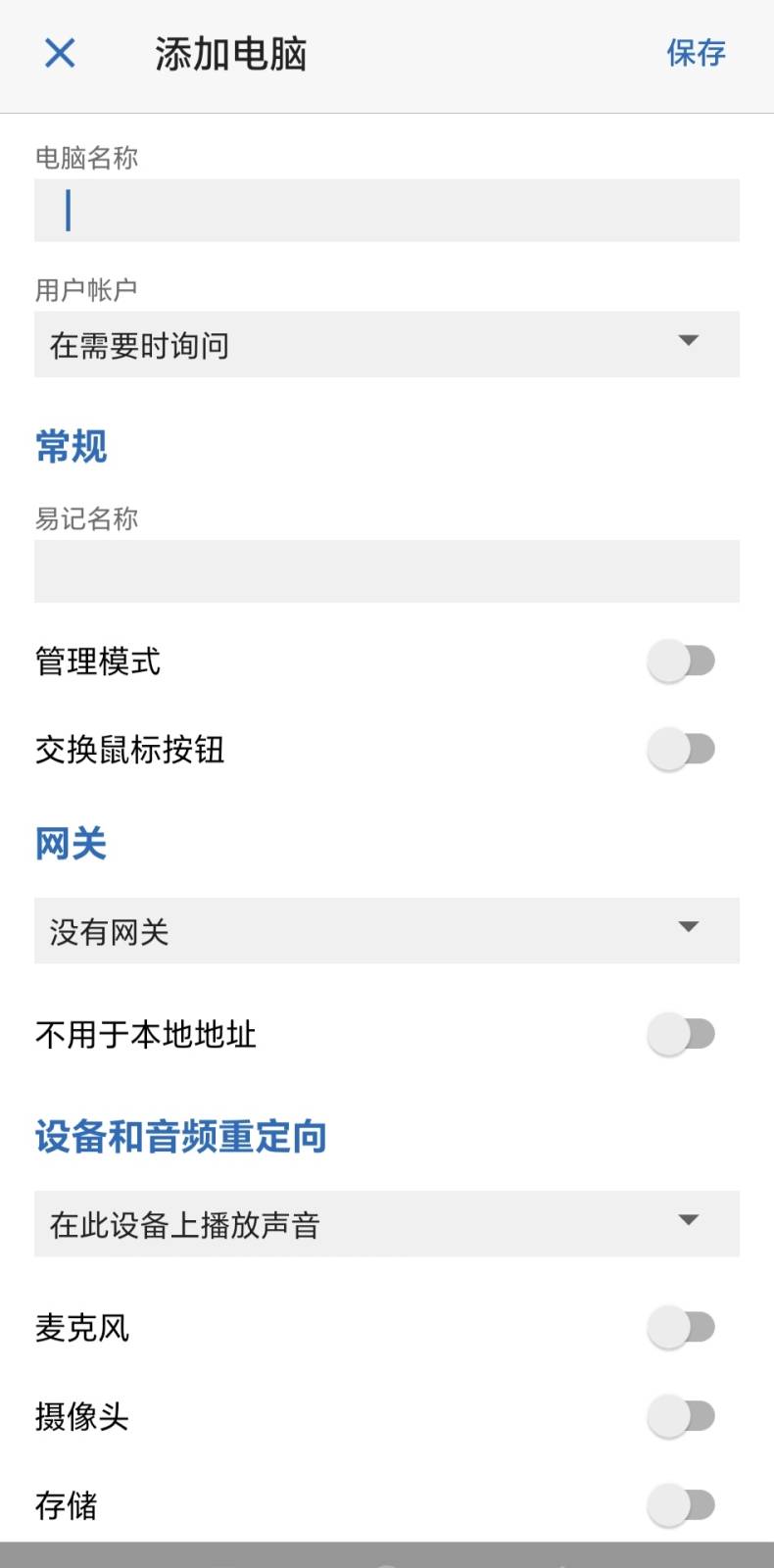774x1568 pixels.
Task: Click the 常规 section heading
Action: coord(71,446)
